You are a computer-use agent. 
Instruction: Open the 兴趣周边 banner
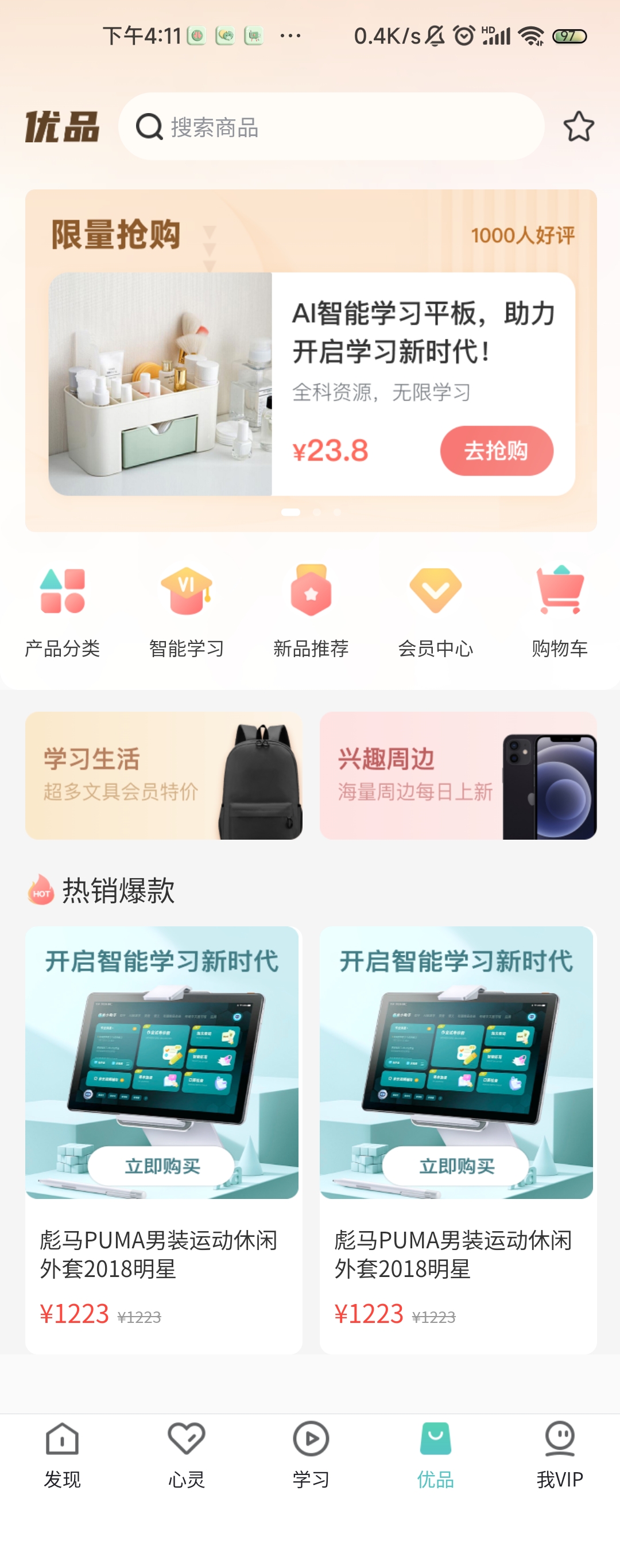tap(458, 775)
